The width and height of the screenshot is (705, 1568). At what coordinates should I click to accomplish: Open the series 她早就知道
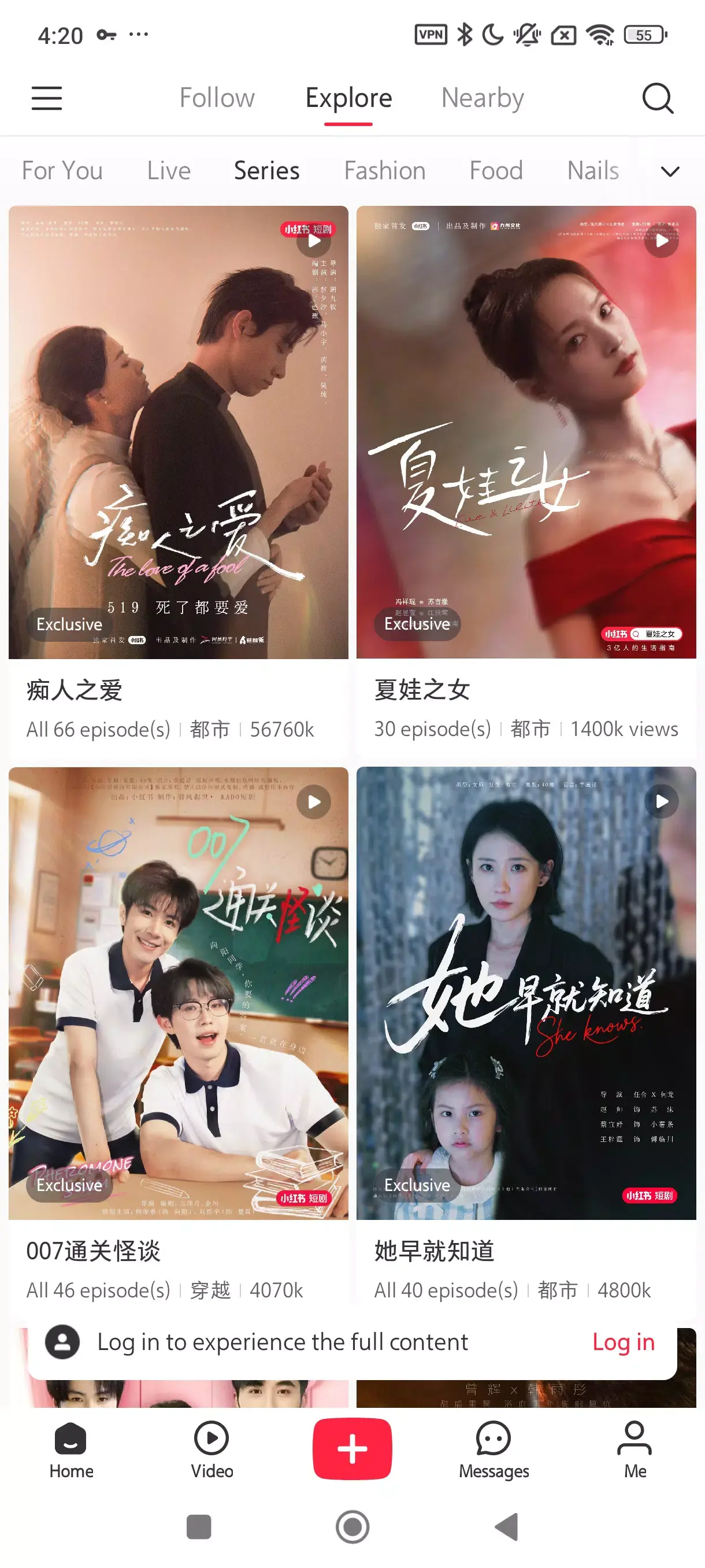click(x=526, y=993)
